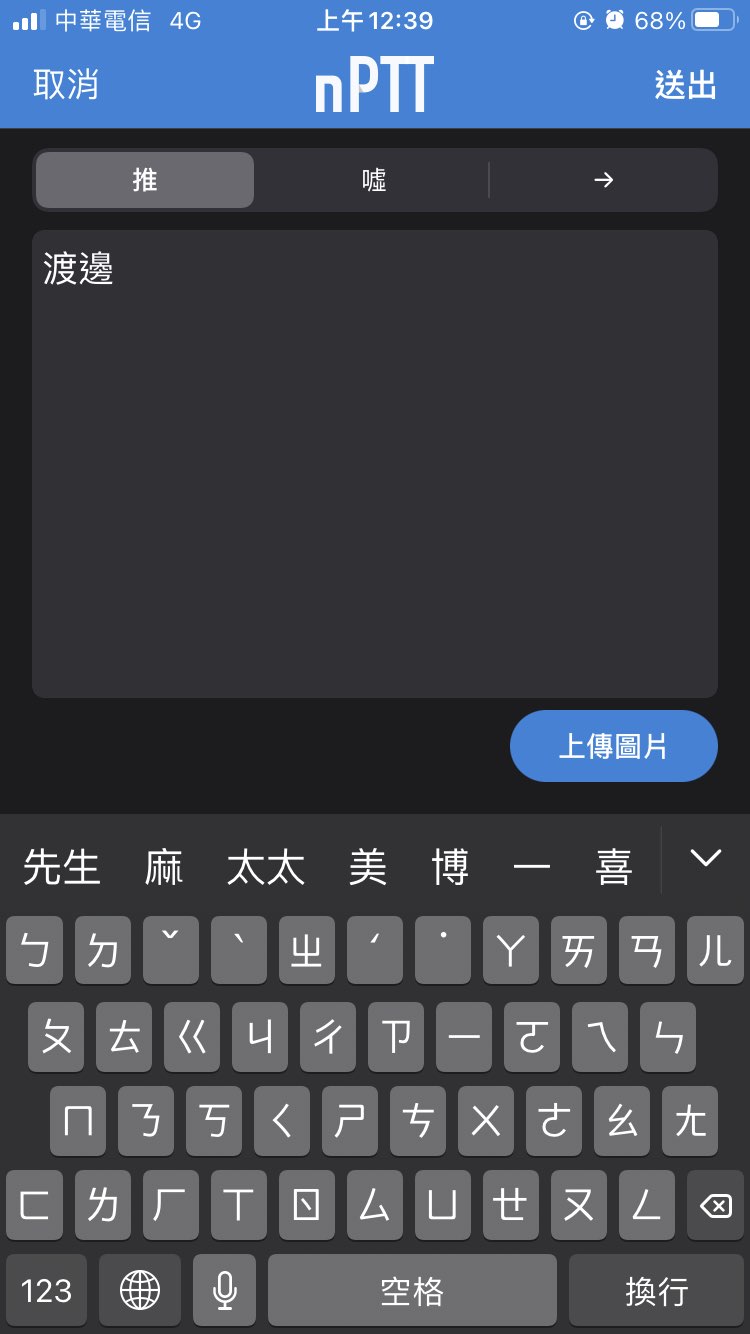This screenshot has height=1334, width=750.
Task: Switch keyboard language via globe key
Action: (x=140, y=1290)
